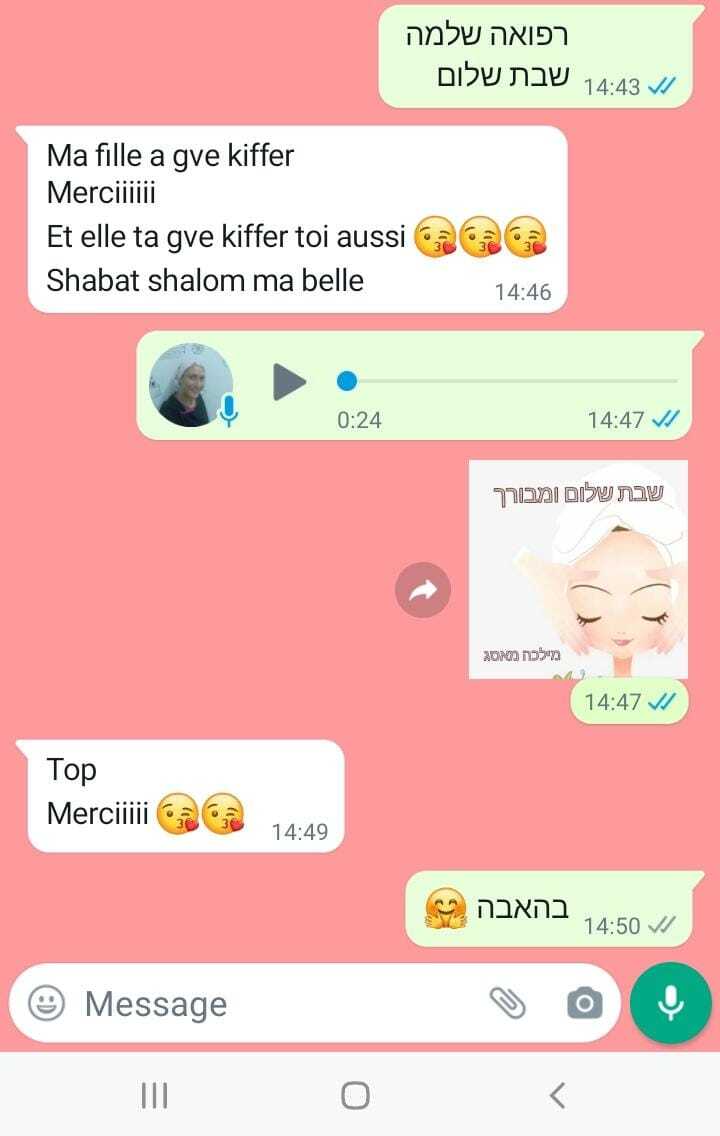
Task: Open the camera from the message bar
Action: [584, 1003]
